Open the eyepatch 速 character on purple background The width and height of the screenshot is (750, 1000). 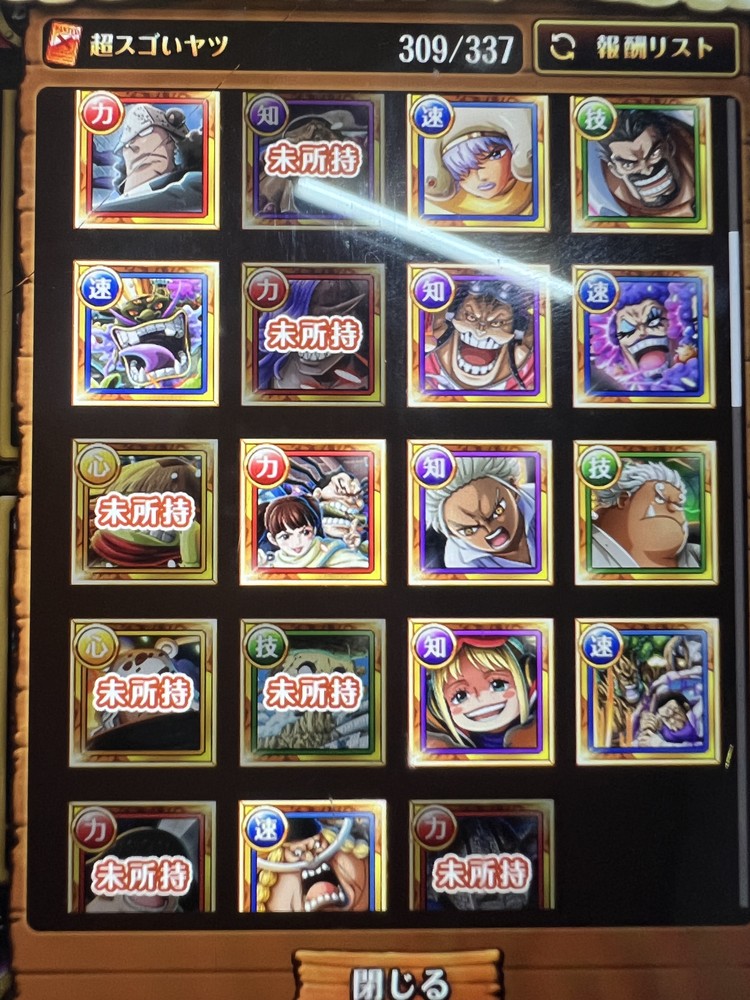pyautogui.click(x=644, y=336)
